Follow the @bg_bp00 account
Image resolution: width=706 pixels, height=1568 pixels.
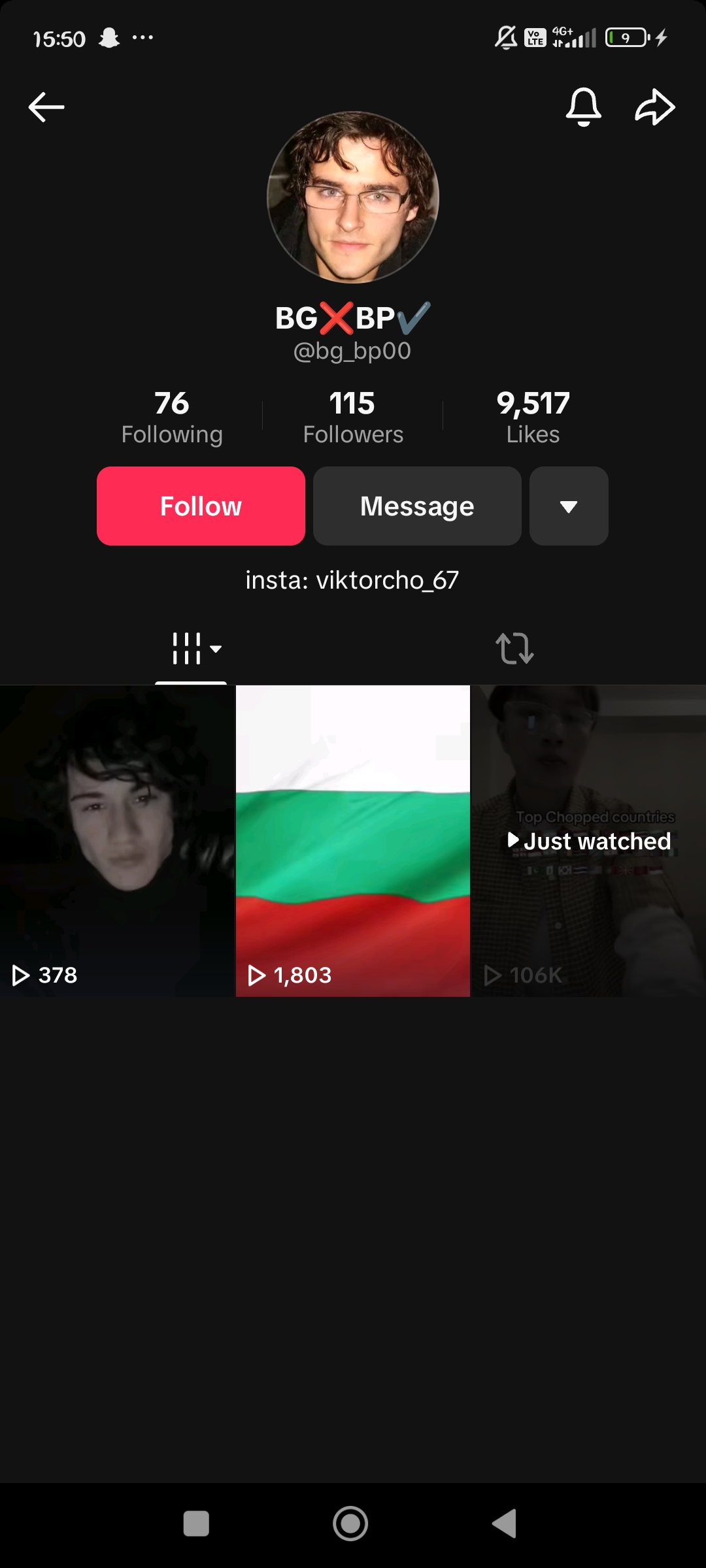(201, 506)
